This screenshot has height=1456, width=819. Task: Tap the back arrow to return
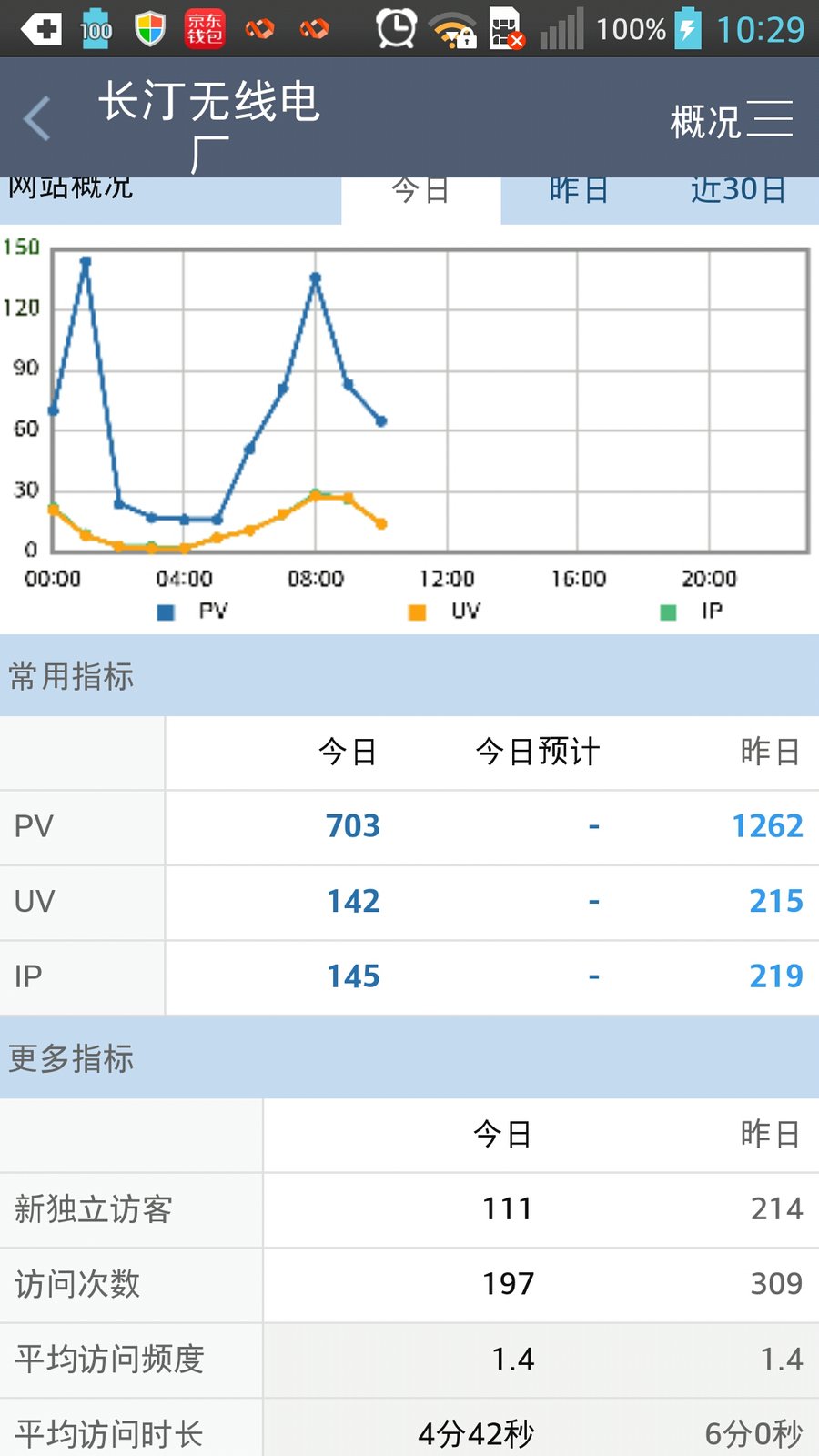coord(36,118)
